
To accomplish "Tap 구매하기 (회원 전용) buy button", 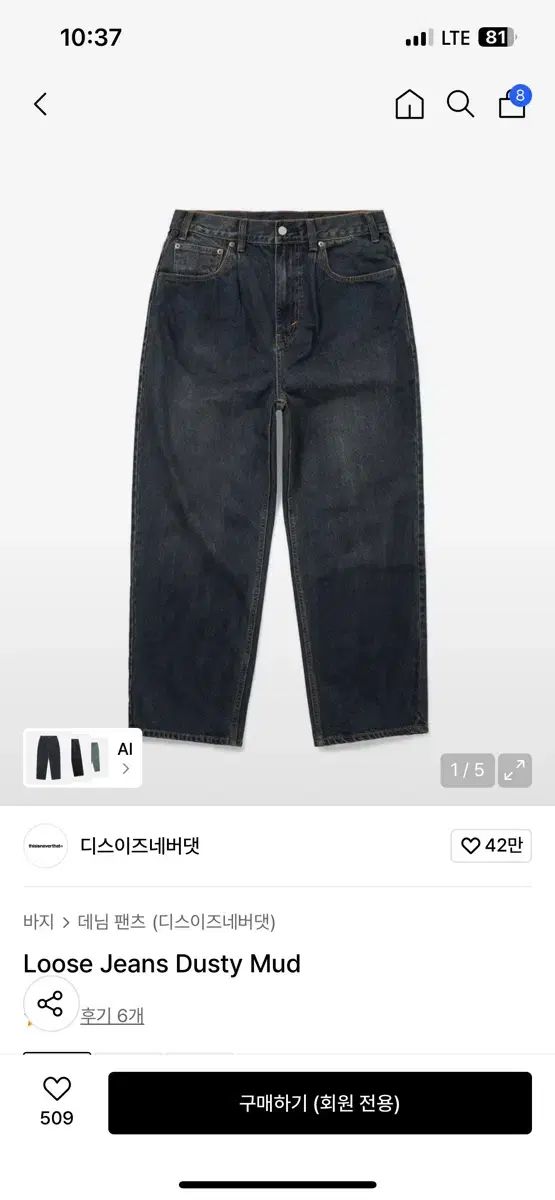I will (320, 1103).
